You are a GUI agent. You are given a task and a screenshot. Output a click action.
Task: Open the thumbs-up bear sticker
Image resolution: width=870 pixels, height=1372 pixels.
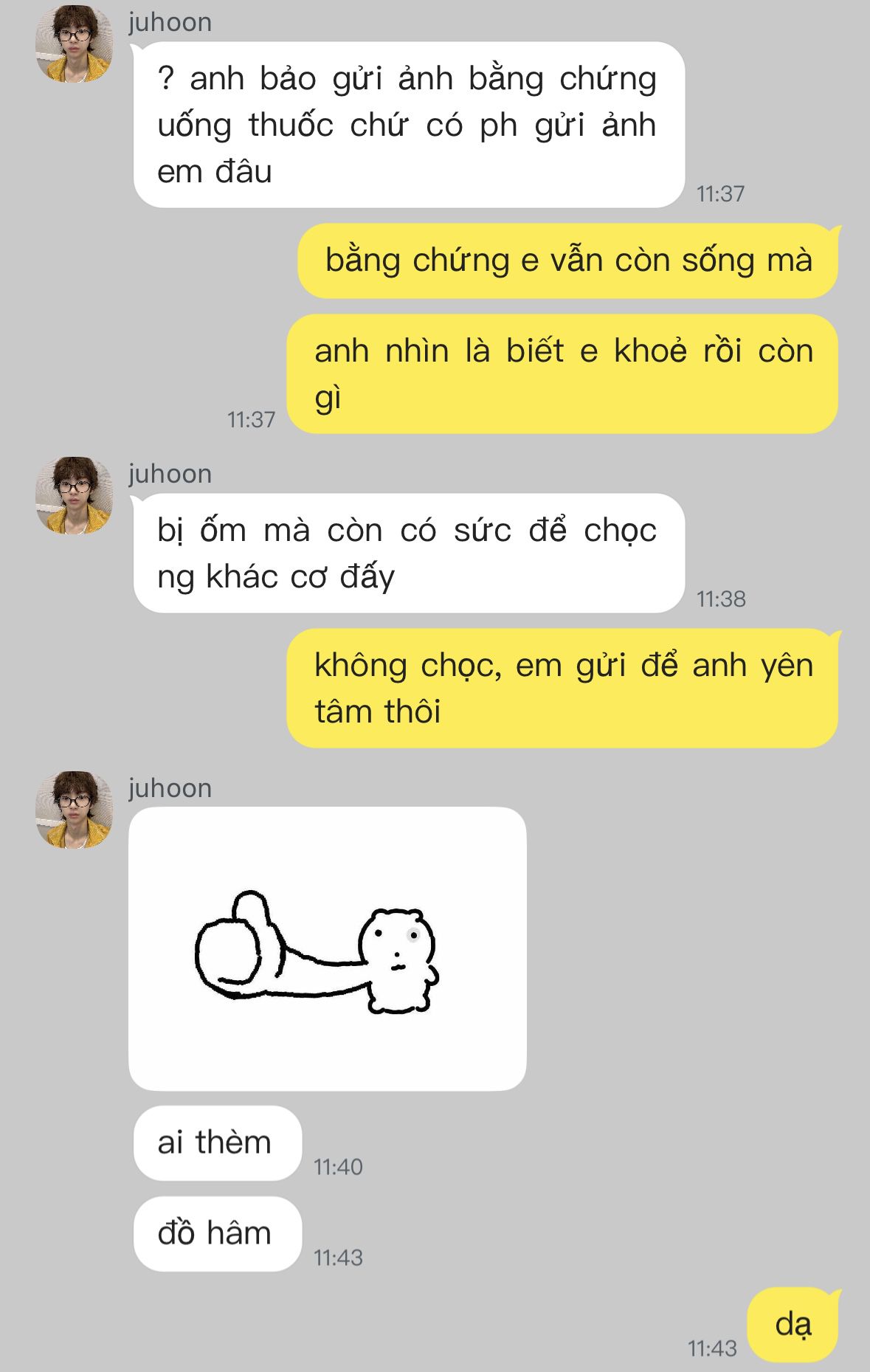pyautogui.click(x=327, y=948)
